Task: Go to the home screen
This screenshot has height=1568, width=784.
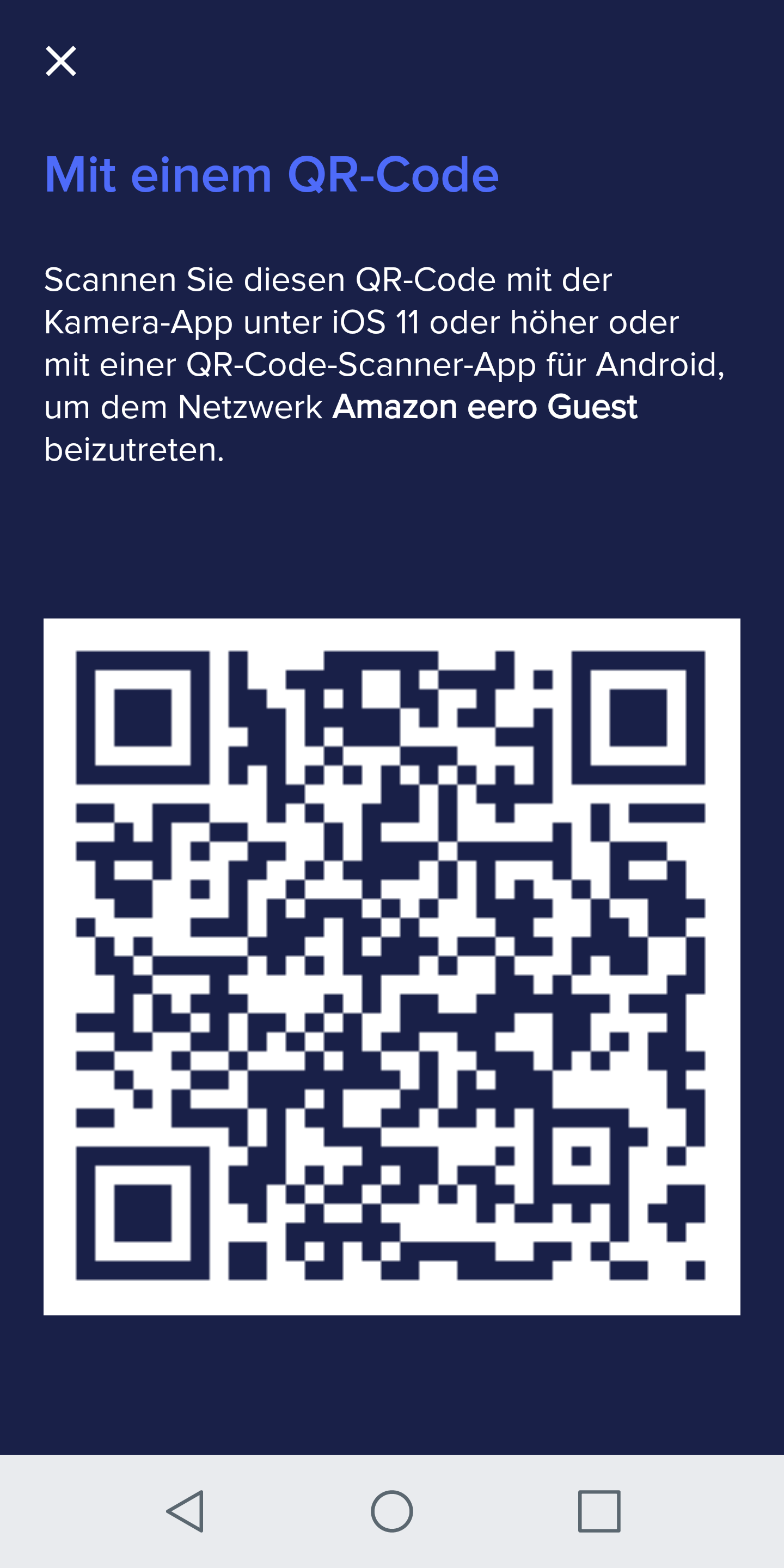Action: tap(392, 1511)
